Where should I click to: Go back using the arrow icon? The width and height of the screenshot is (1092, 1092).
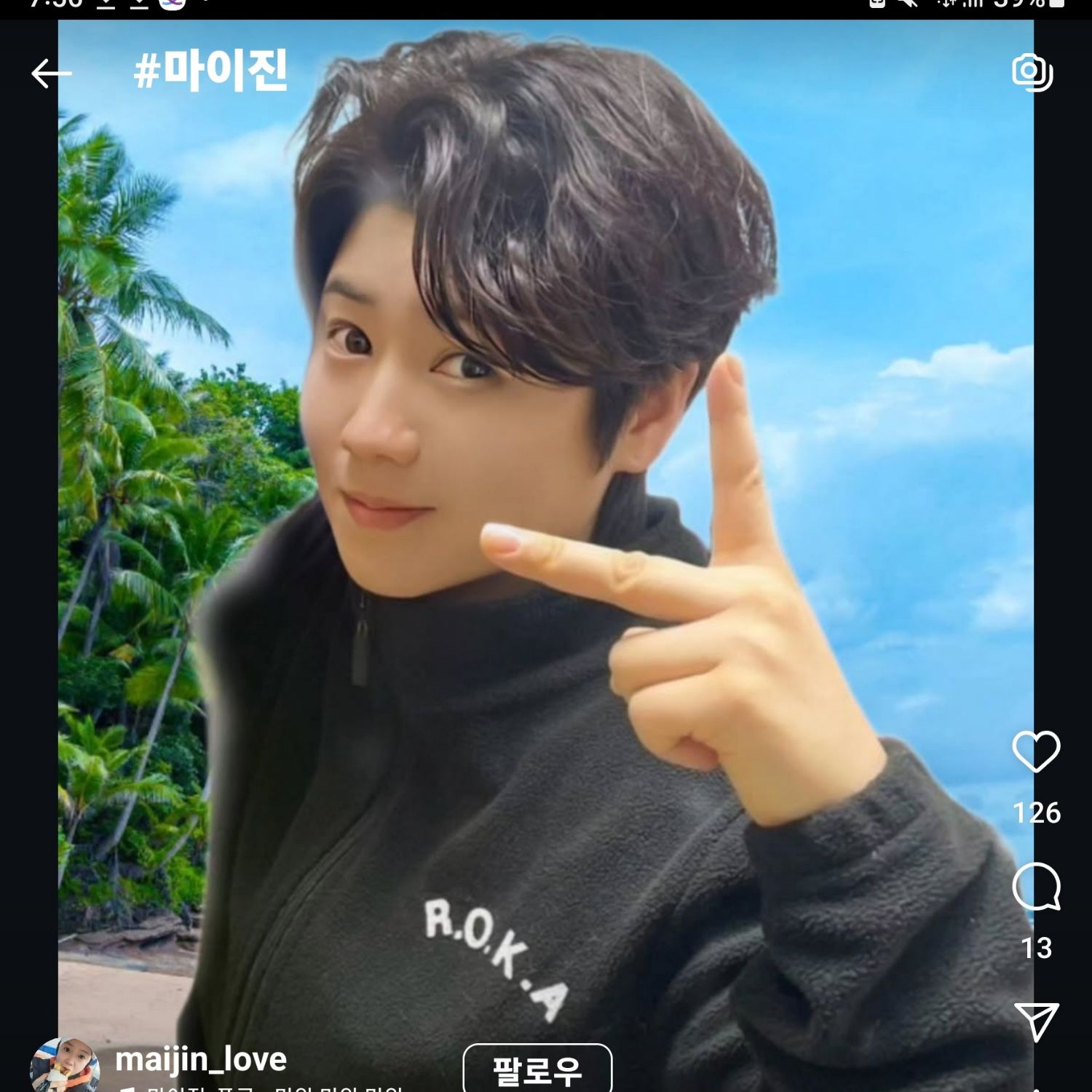[x=51, y=74]
